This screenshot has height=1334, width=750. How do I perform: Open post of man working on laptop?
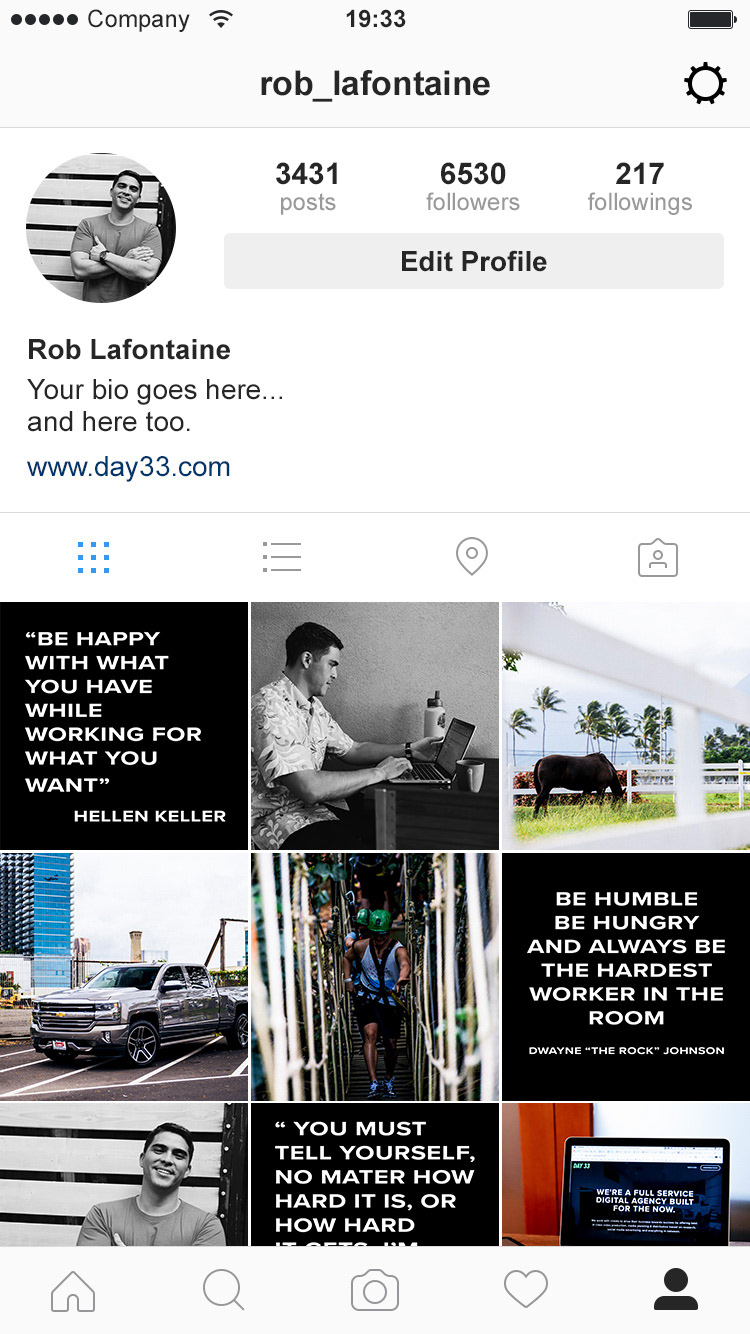[374, 726]
